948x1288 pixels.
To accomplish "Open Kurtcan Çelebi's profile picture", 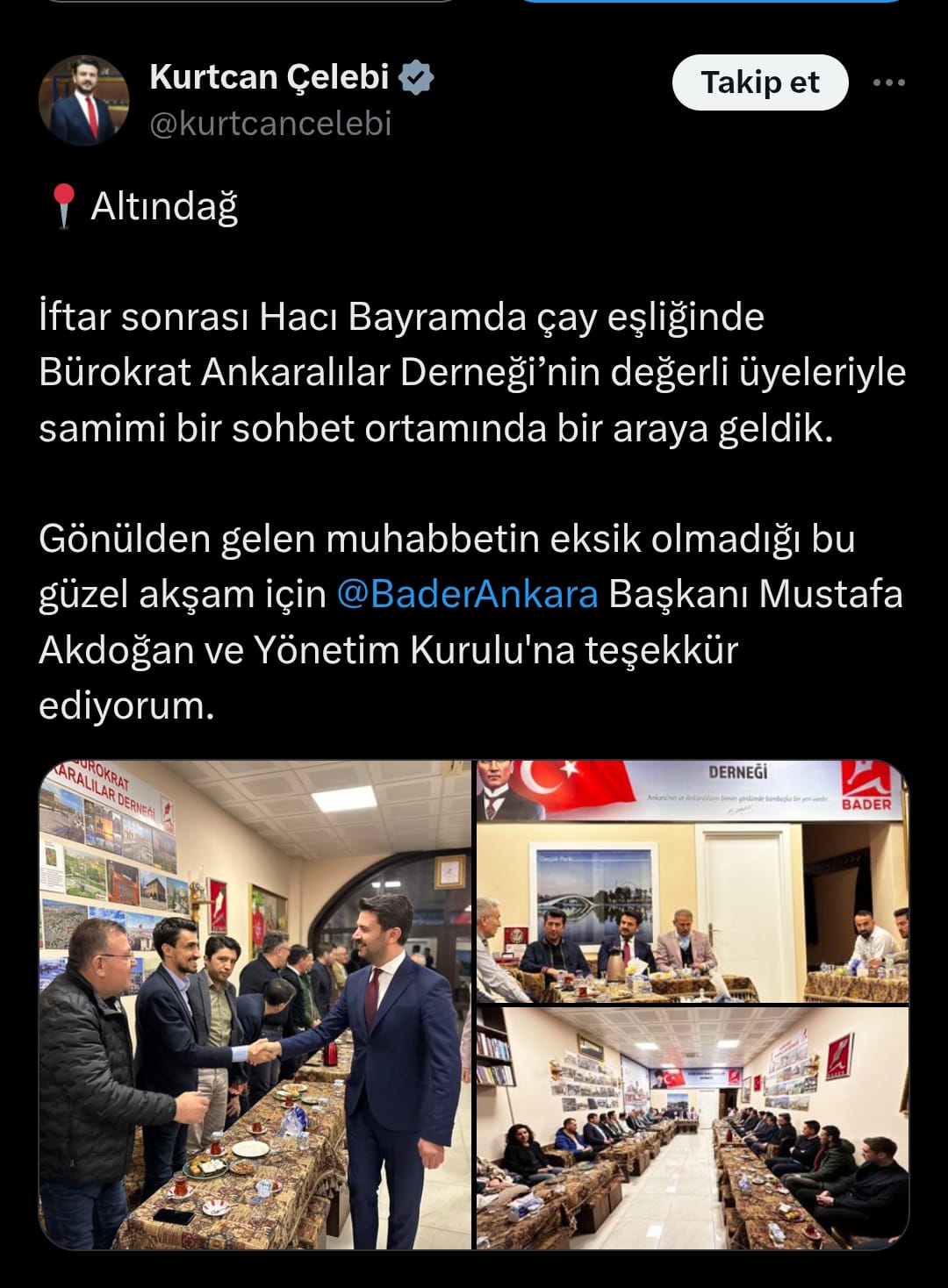I will pyautogui.click(x=83, y=100).
